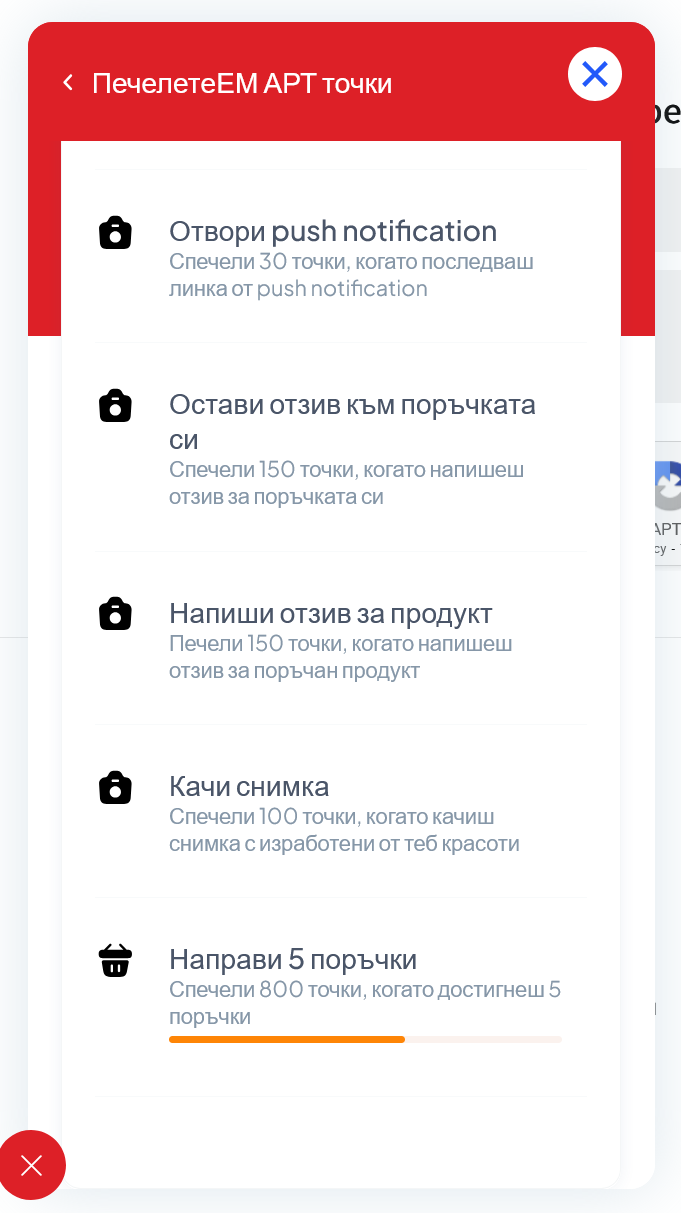Select 'Напиши отзив за продукт' row
This screenshot has width=681, height=1213.
(340, 638)
